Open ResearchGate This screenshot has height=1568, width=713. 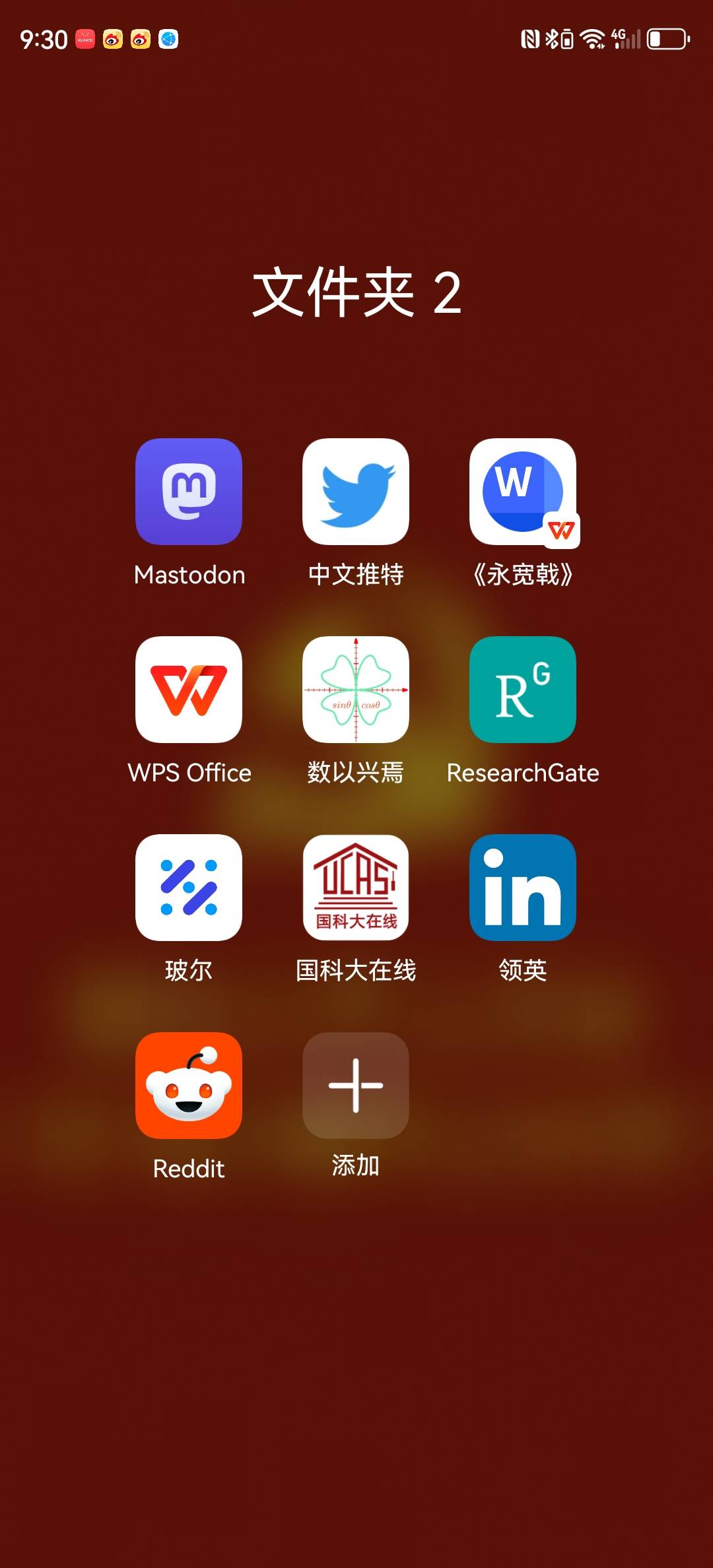(523, 690)
